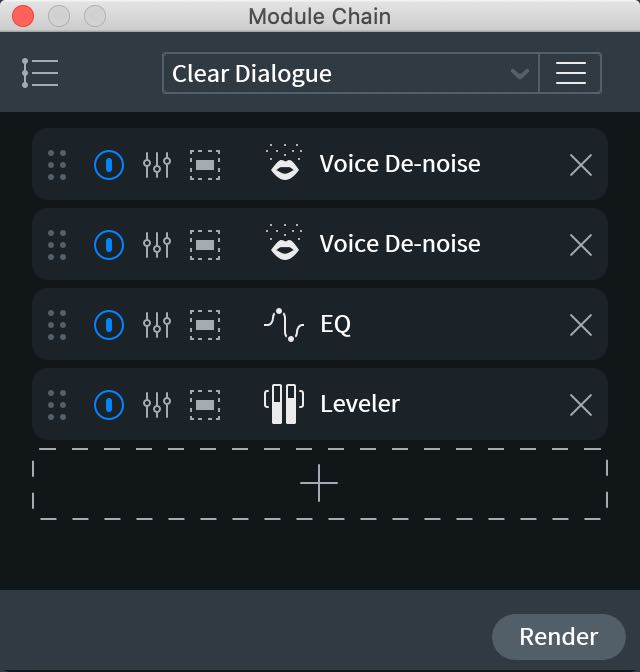Remove the Leveler module from the chain
This screenshot has height=672, width=640.
[x=580, y=404]
